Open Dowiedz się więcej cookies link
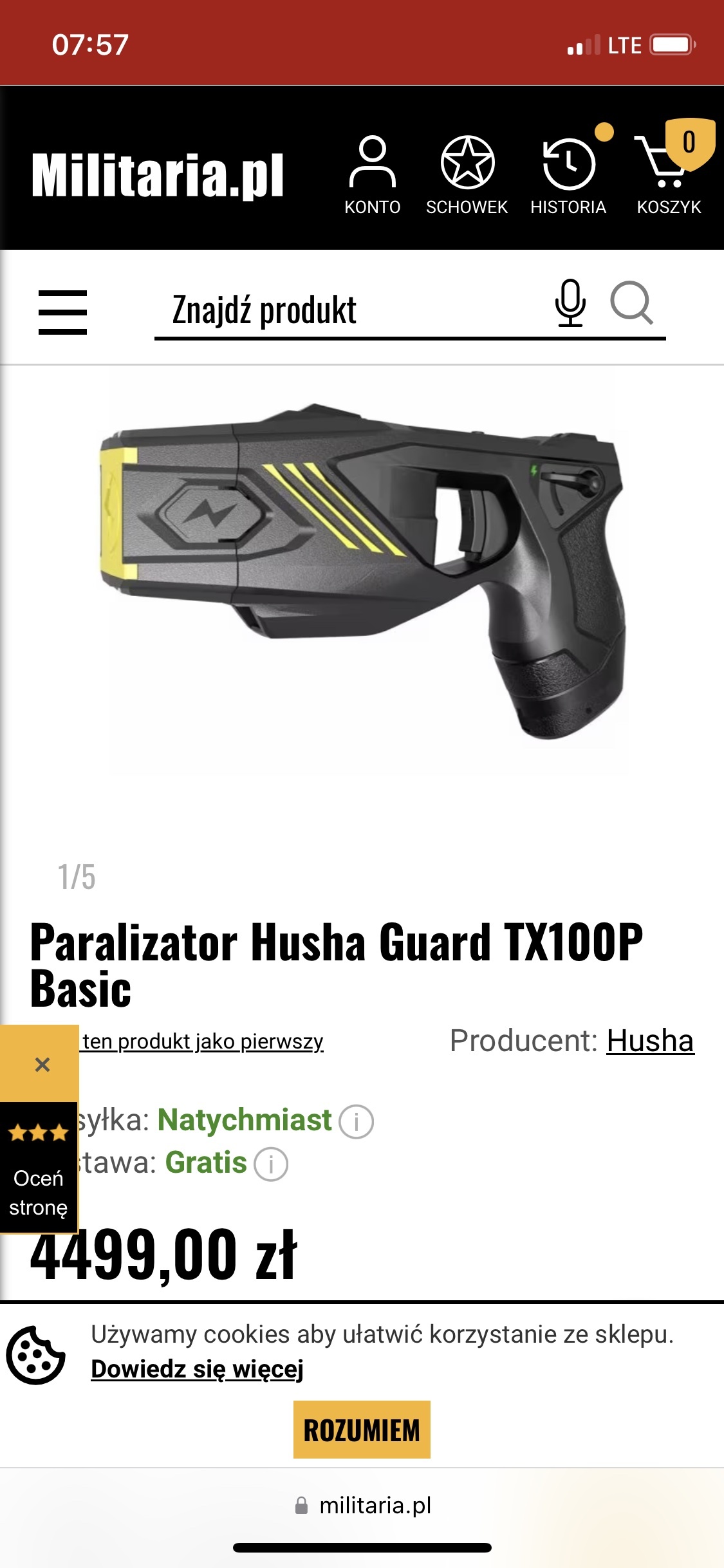 pos(197,1369)
